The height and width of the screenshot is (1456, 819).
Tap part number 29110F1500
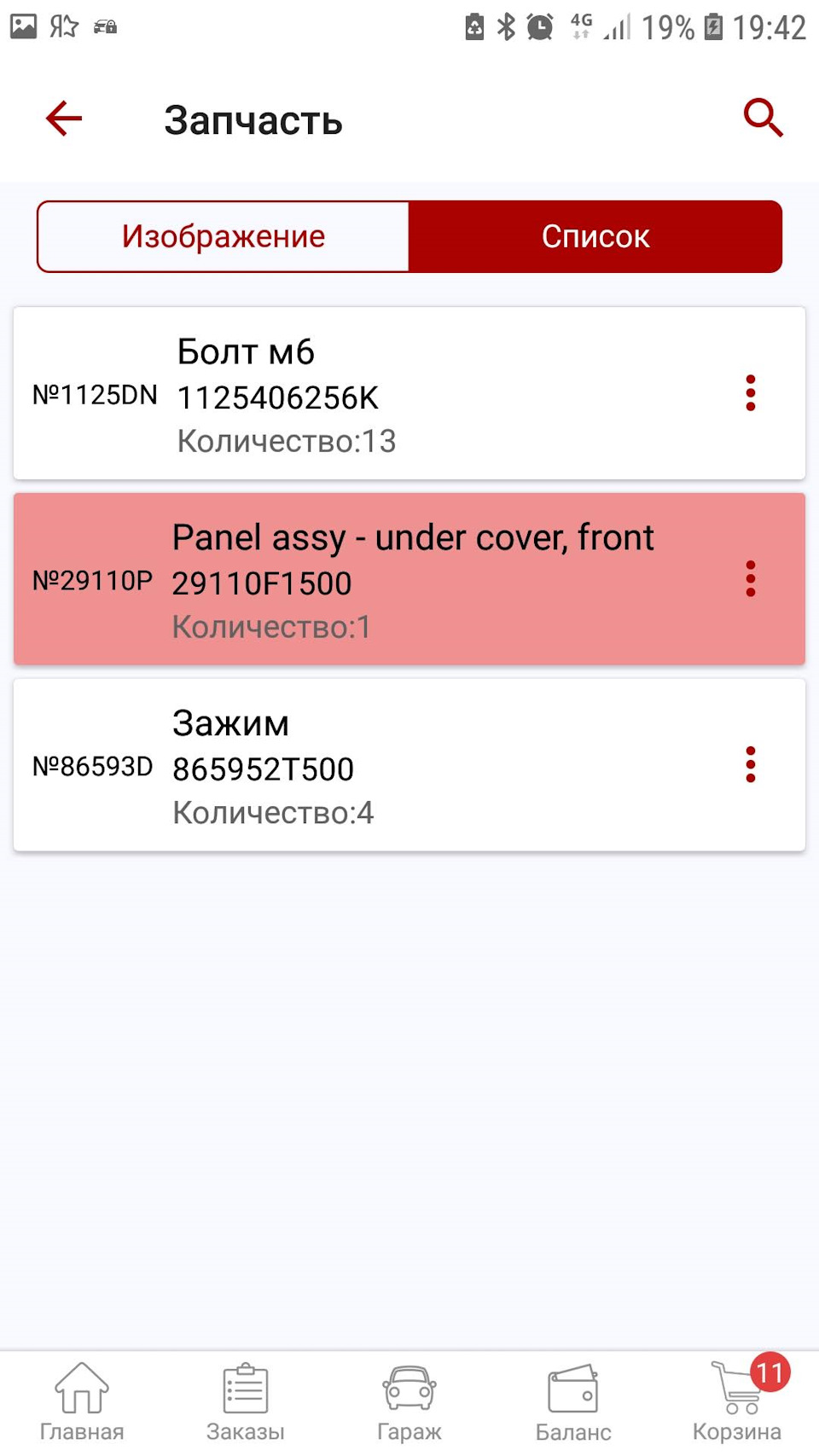(261, 583)
